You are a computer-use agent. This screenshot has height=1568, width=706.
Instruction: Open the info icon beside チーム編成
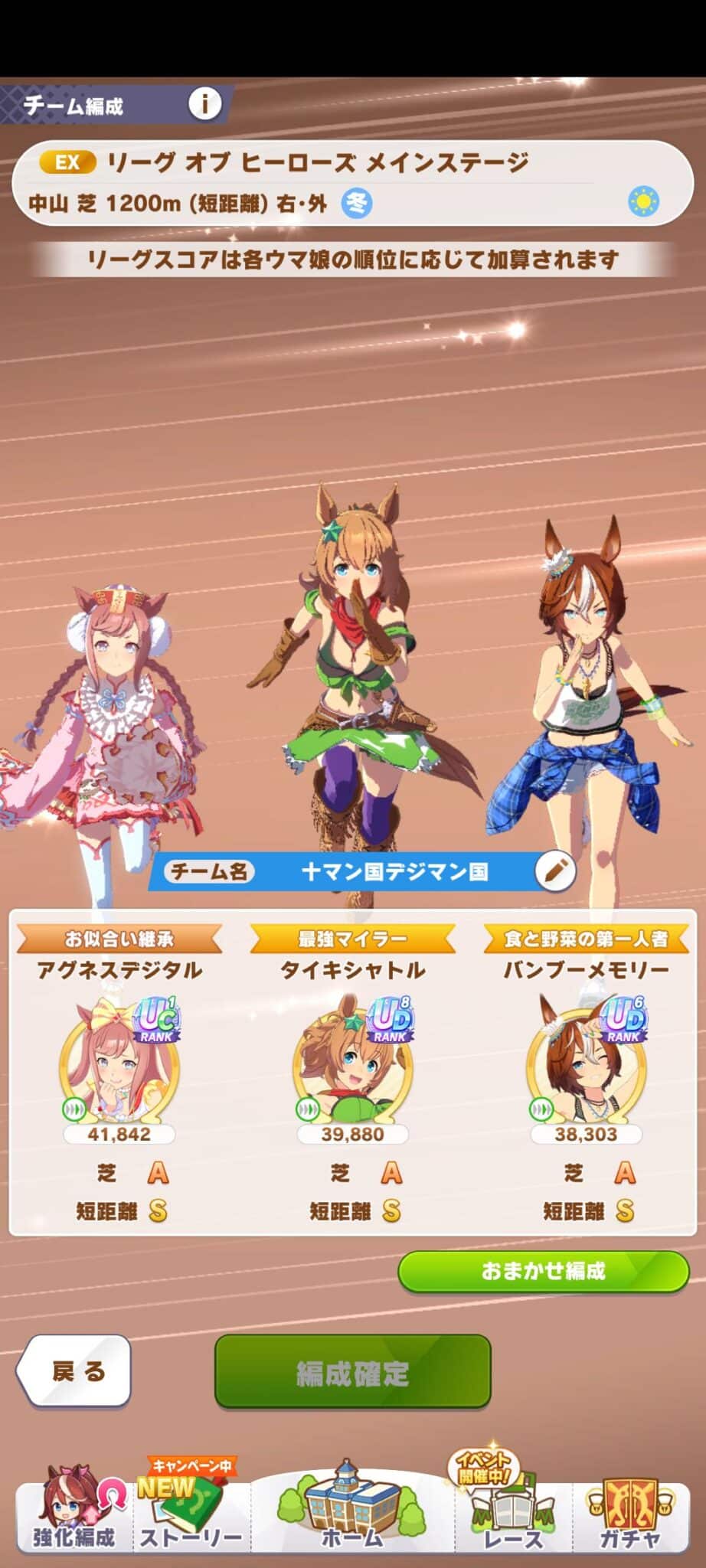click(x=204, y=103)
